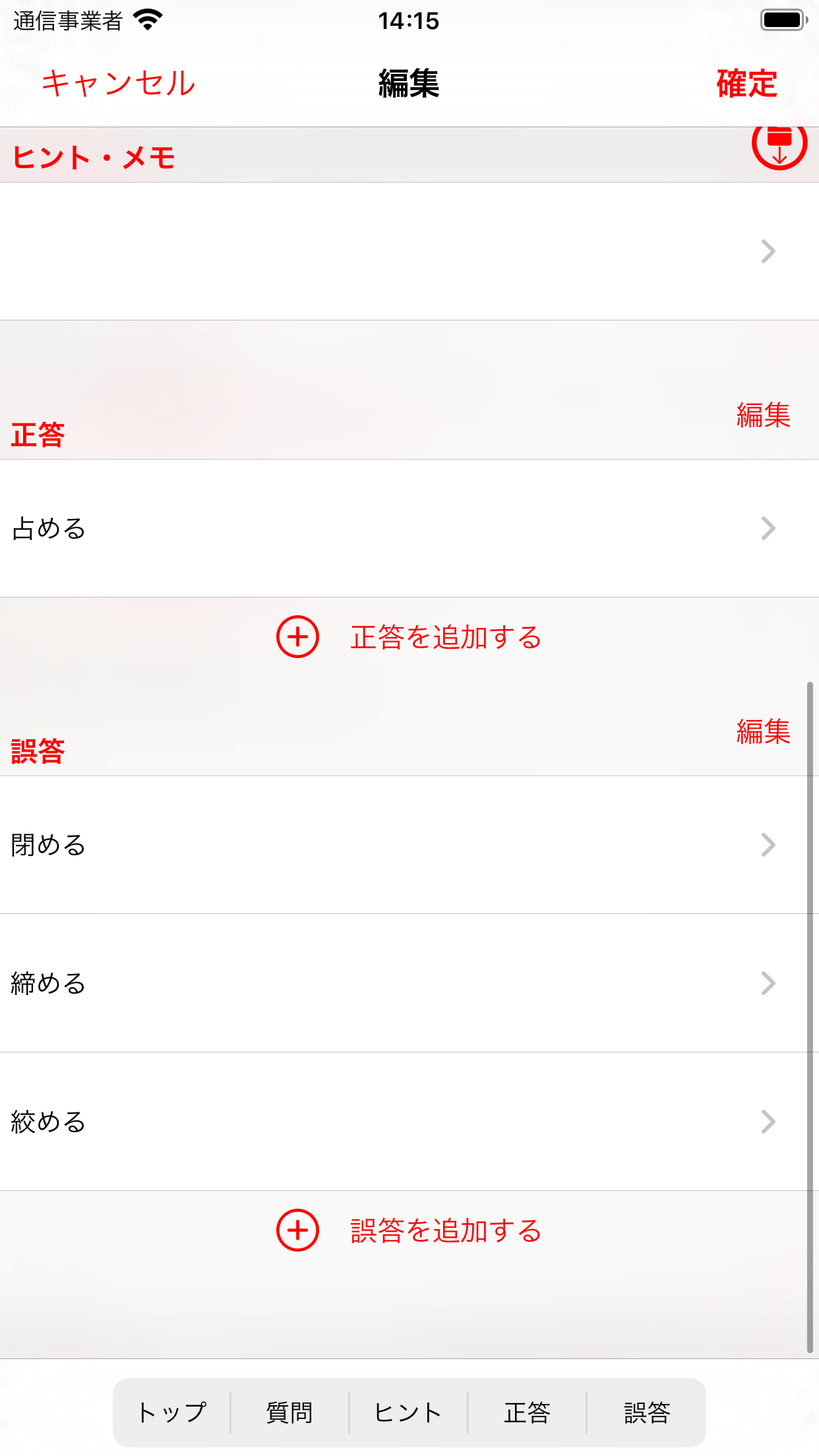Add a correct answer with 正答を追加する
This screenshot has width=819, height=1456.
pos(409,637)
